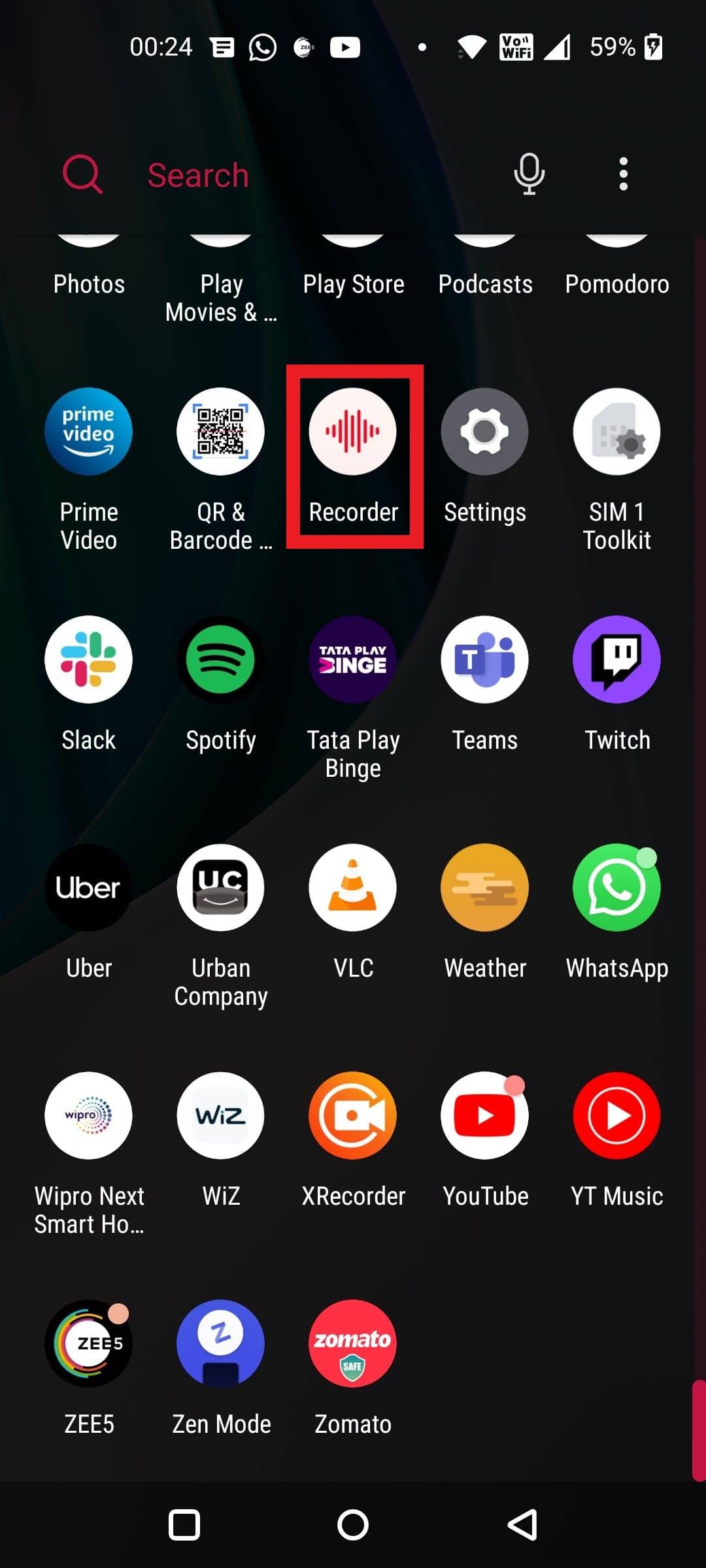The image size is (706, 1568).
Task: Tap the system back button
Action: [522, 1526]
